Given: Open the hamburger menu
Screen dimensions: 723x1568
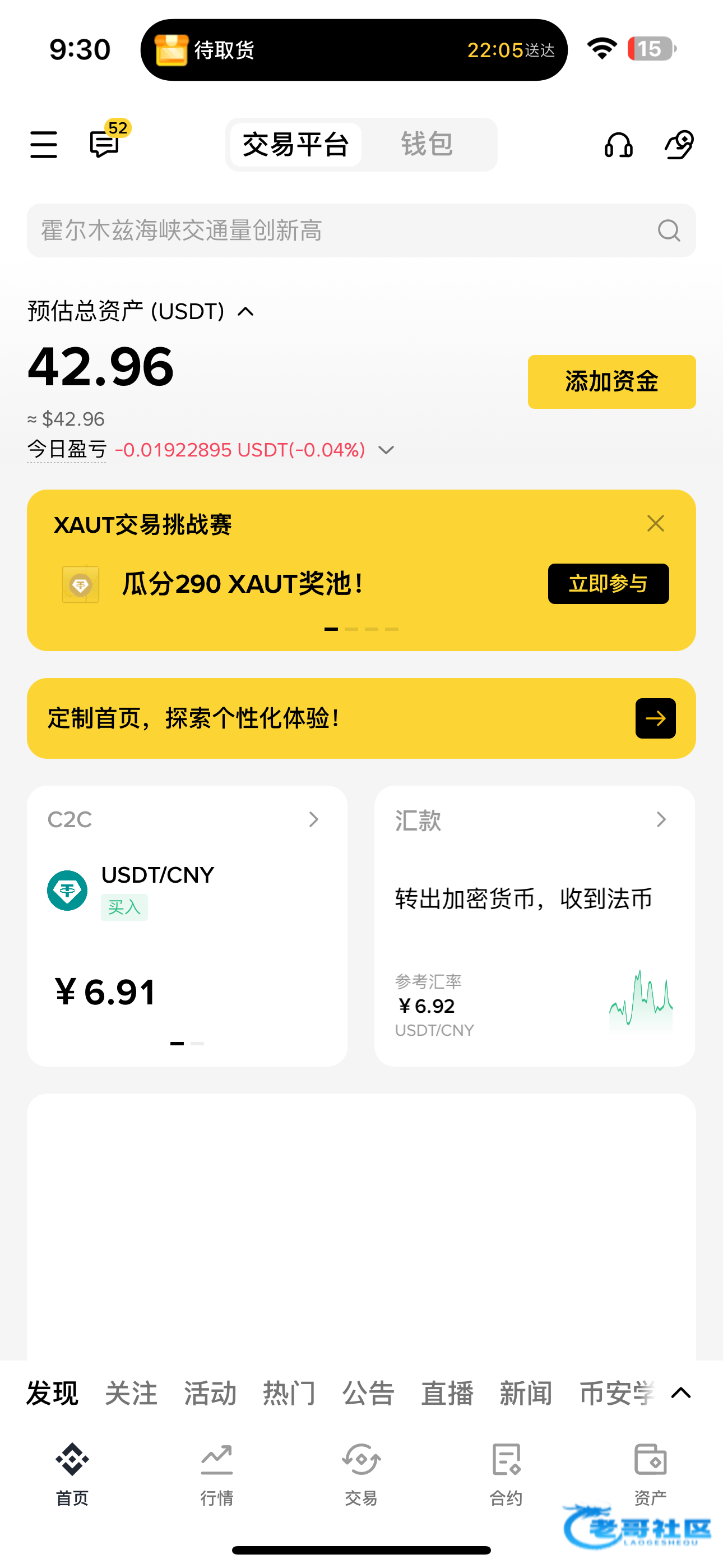Looking at the screenshot, I should [44, 145].
